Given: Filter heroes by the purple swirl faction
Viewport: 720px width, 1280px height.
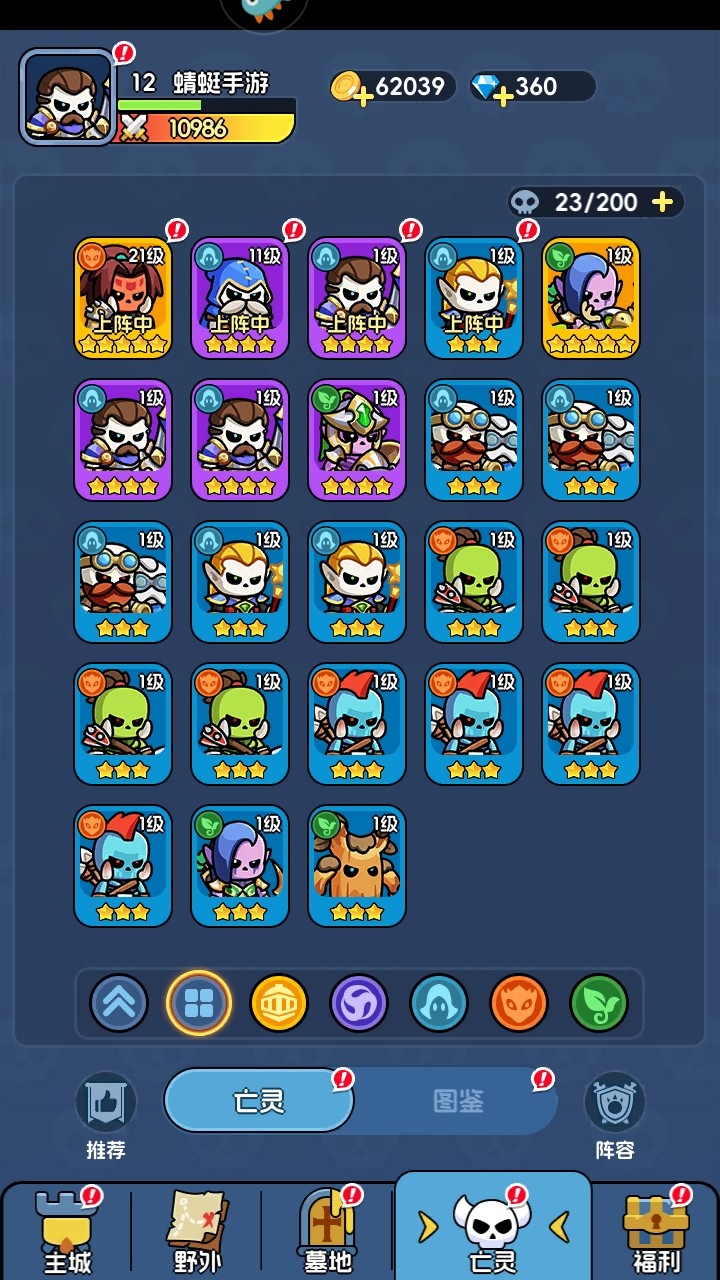Looking at the screenshot, I should 359,1002.
